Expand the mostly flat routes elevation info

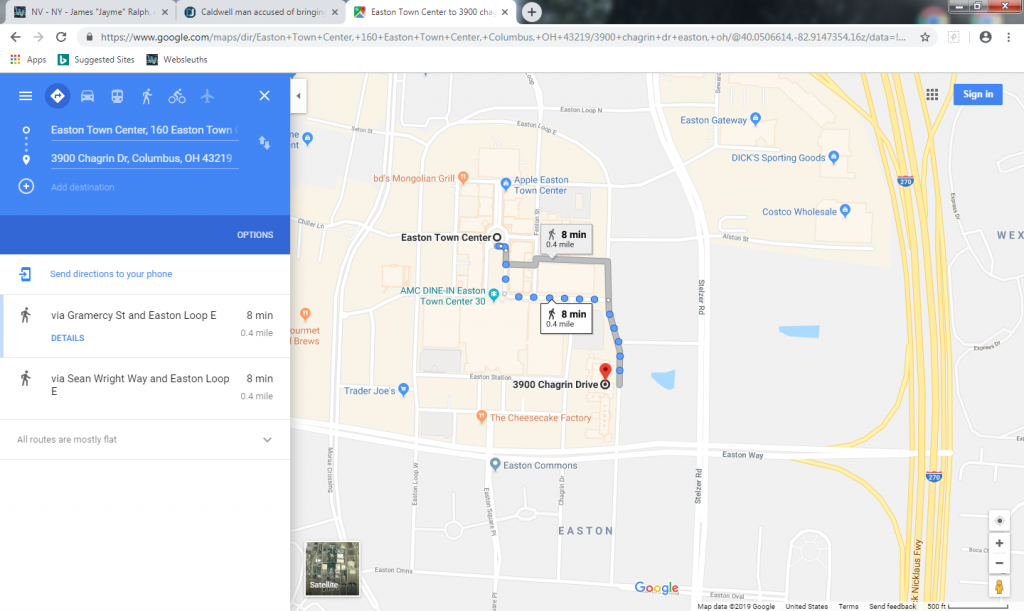[x=267, y=439]
